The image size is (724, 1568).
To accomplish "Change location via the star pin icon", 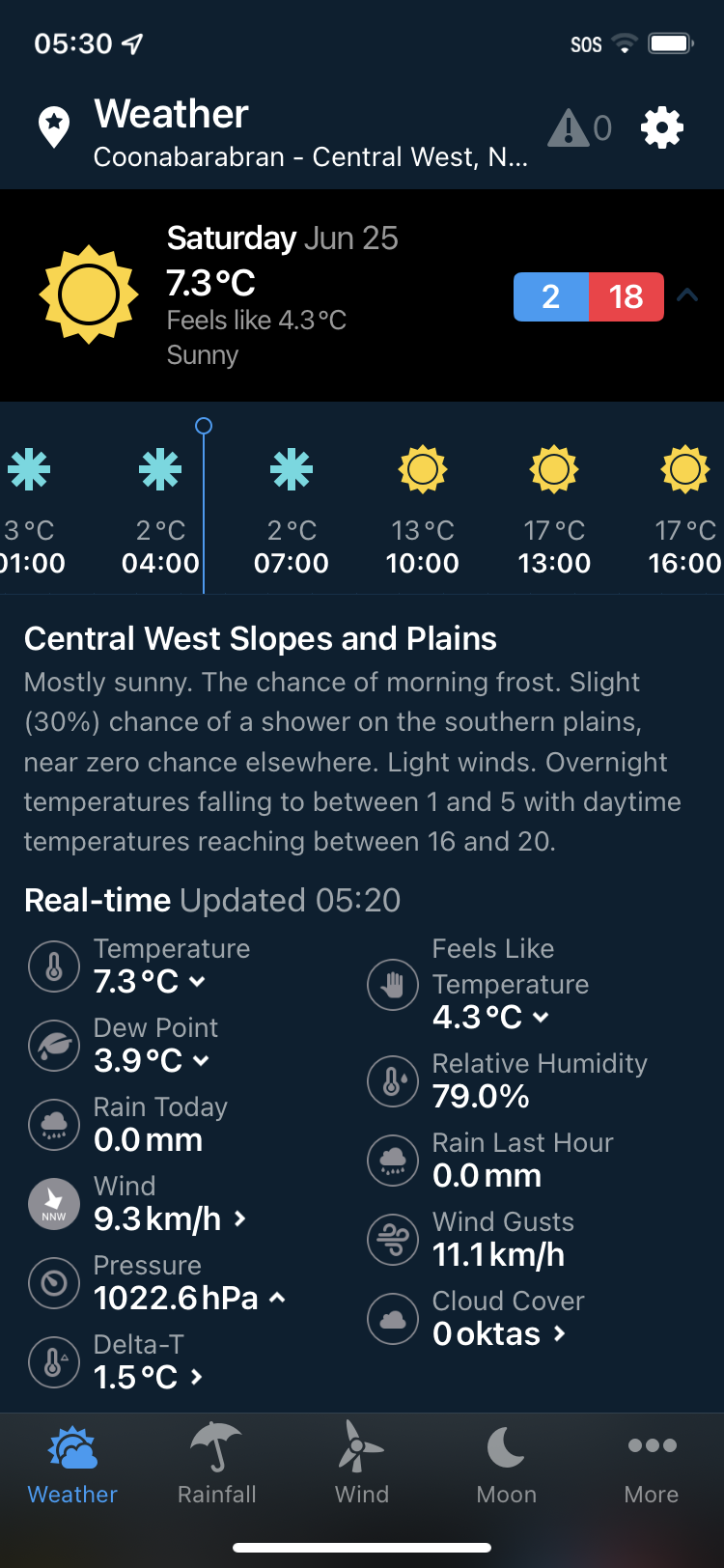I will coord(54,126).
